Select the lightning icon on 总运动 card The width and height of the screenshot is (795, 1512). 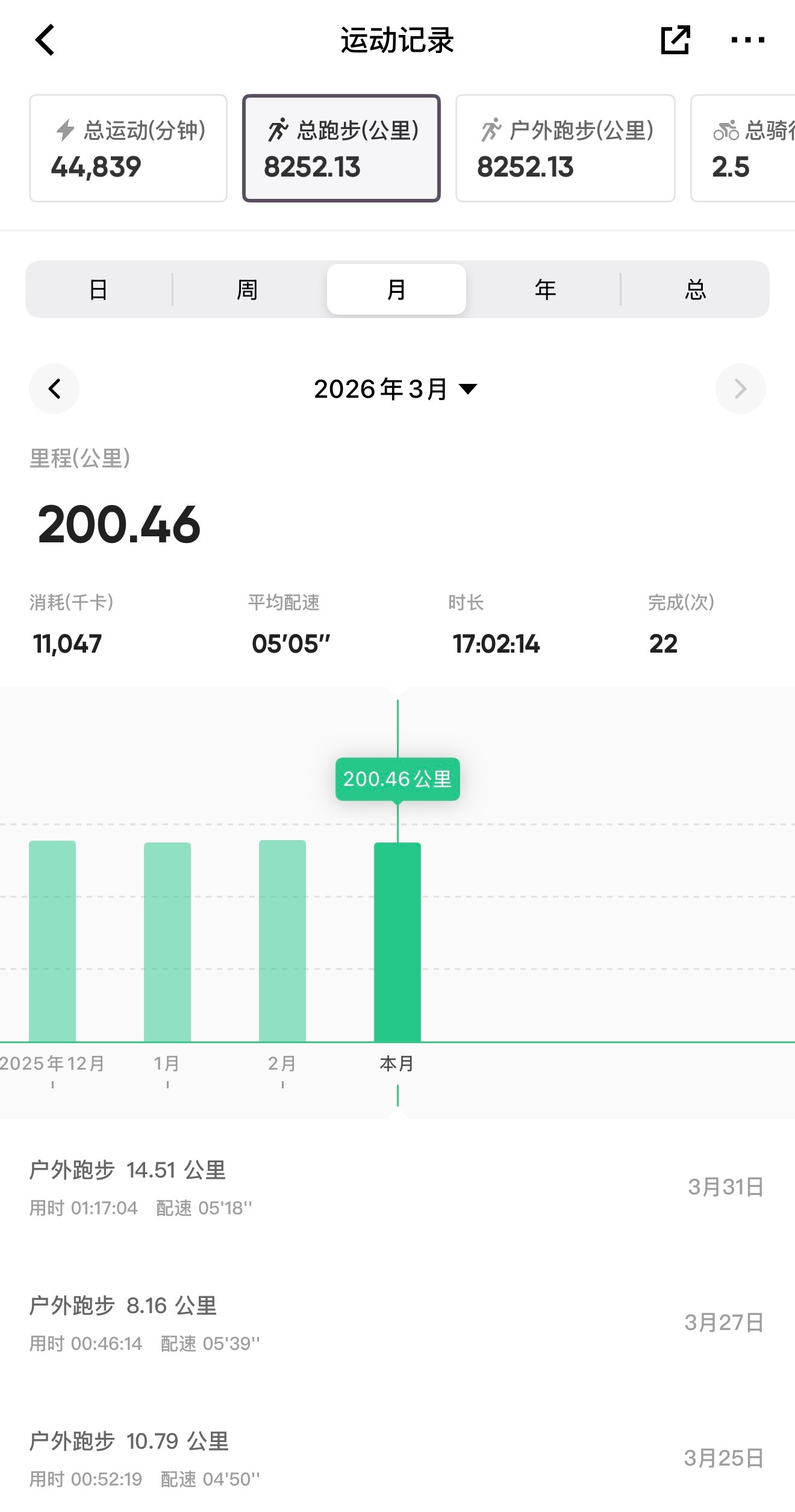click(66, 129)
